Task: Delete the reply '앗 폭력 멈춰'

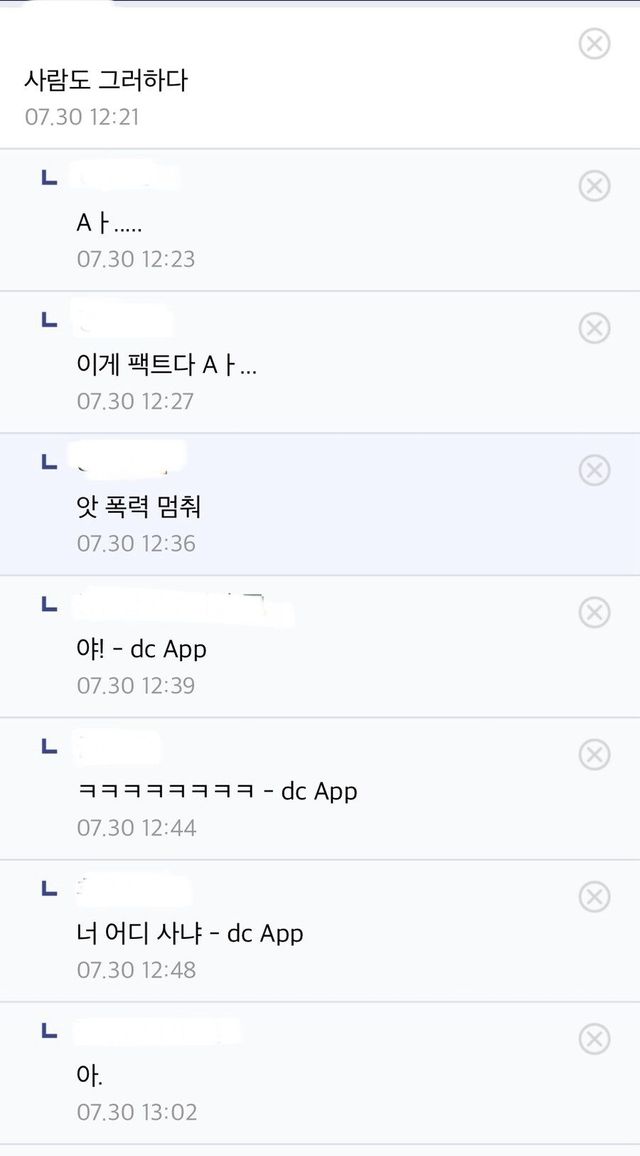Action: (594, 469)
